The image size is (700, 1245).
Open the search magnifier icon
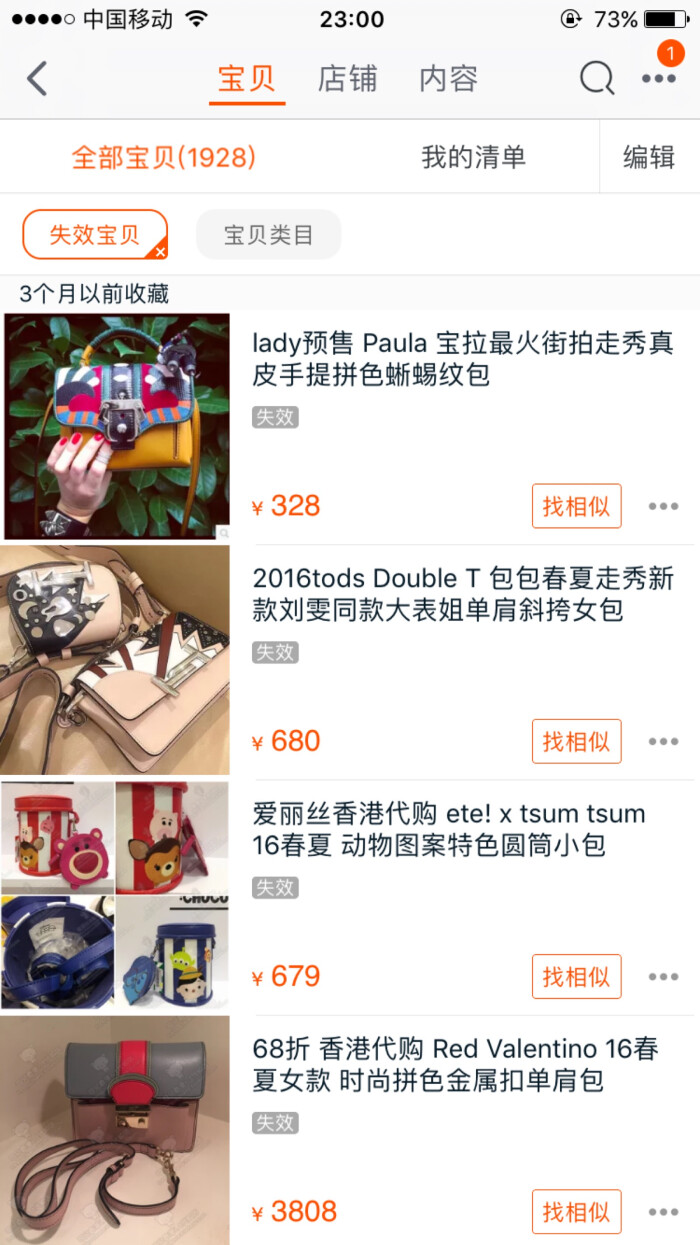[x=597, y=78]
